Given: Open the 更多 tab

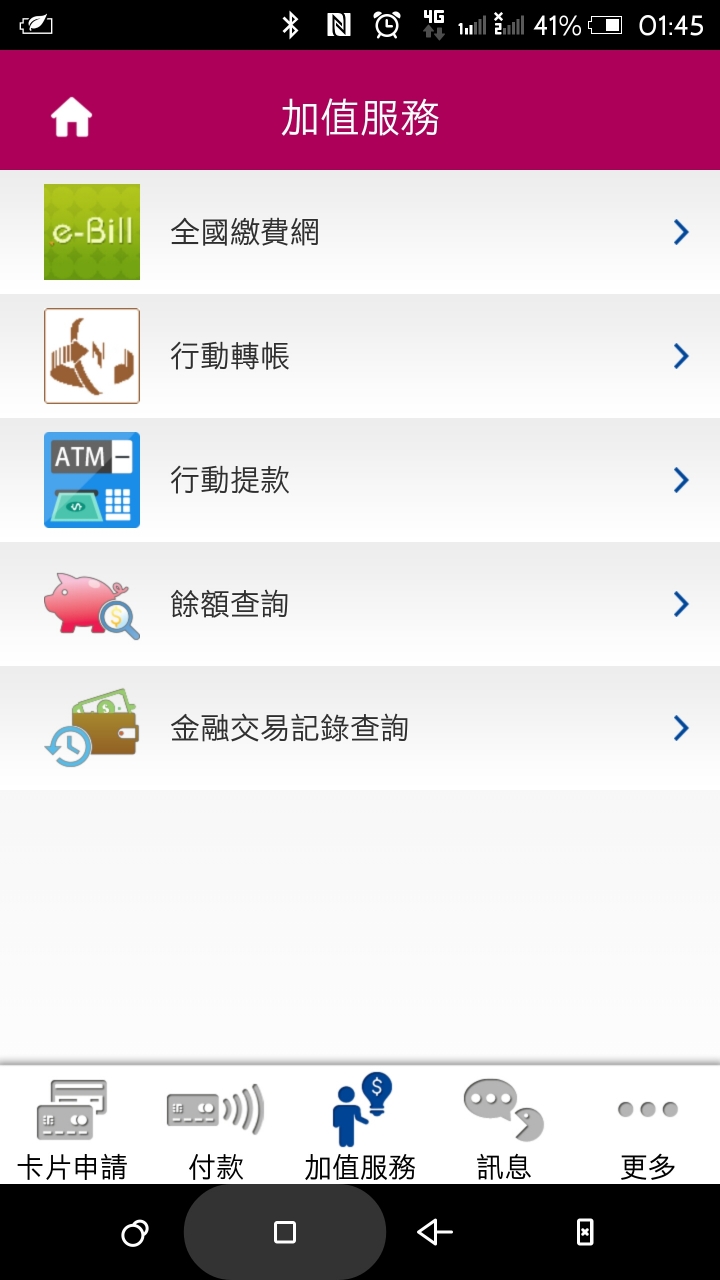Looking at the screenshot, I should pos(648,1126).
